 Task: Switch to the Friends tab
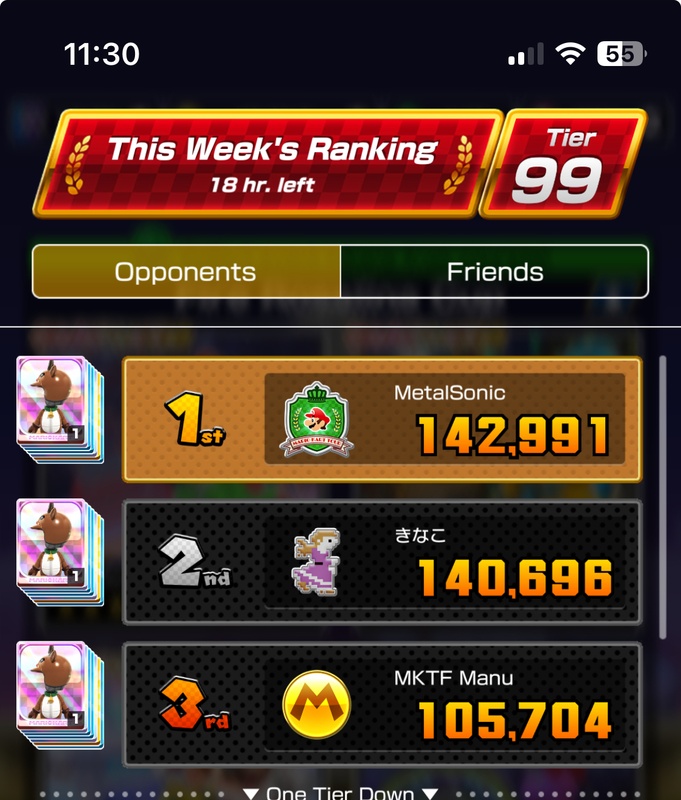point(494,272)
